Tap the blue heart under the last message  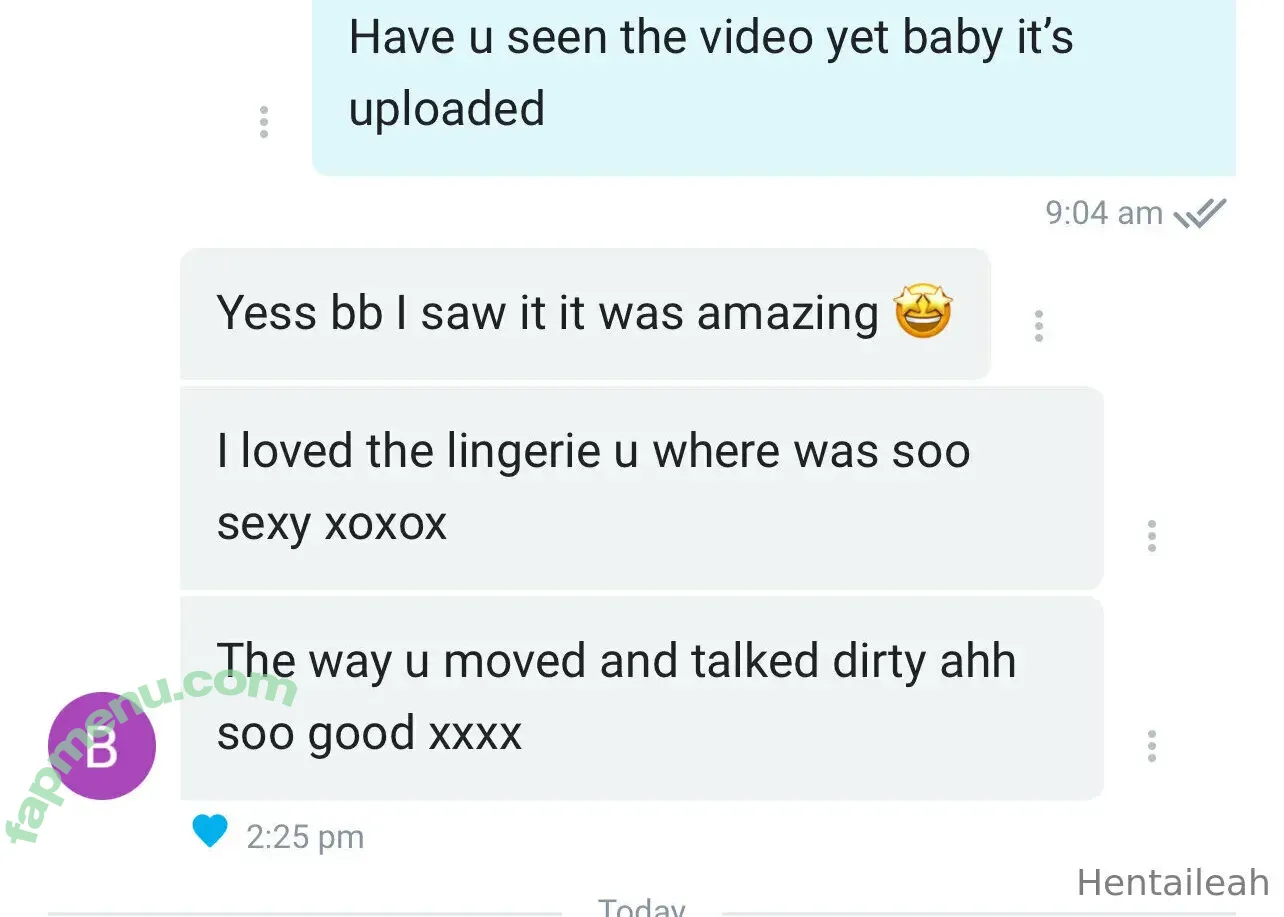(x=210, y=832)
